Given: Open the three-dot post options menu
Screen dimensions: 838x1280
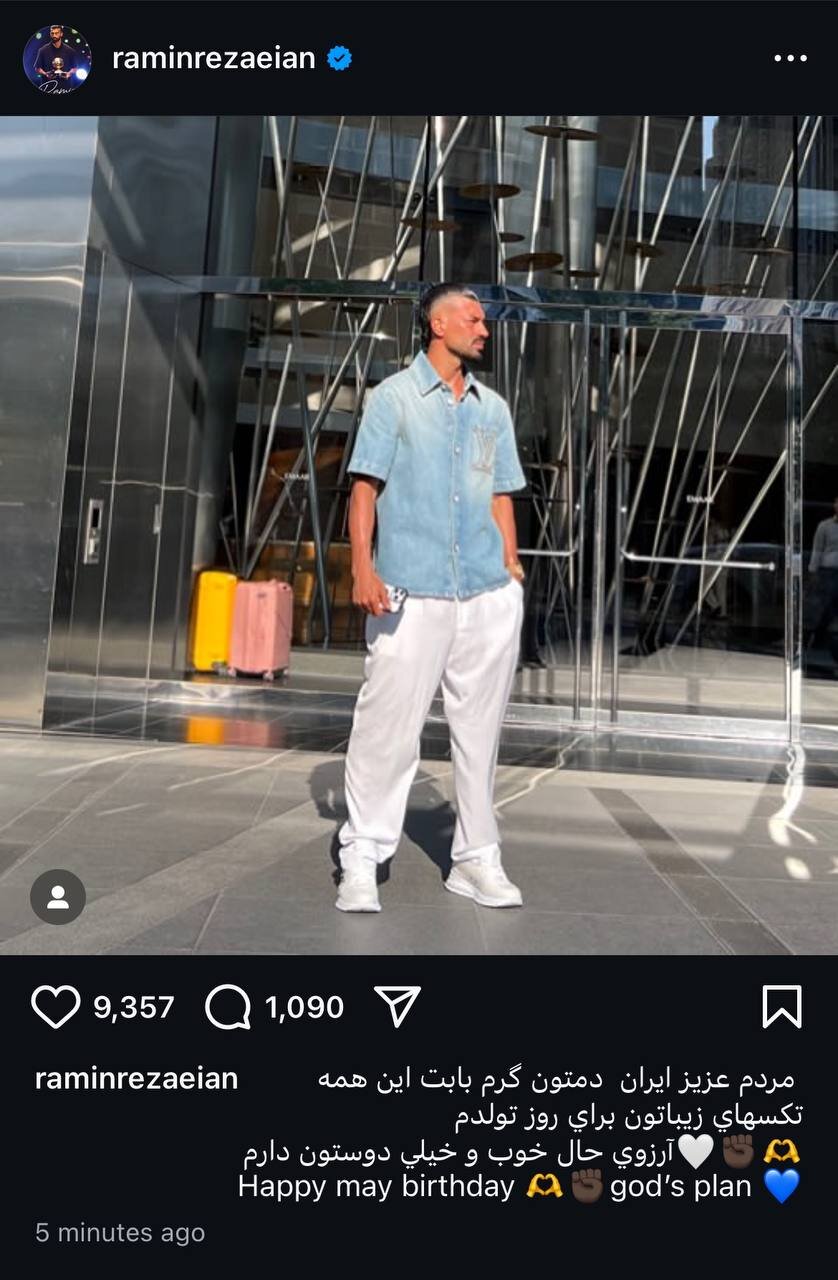Looking at the screenshot, I should (790, 59).
